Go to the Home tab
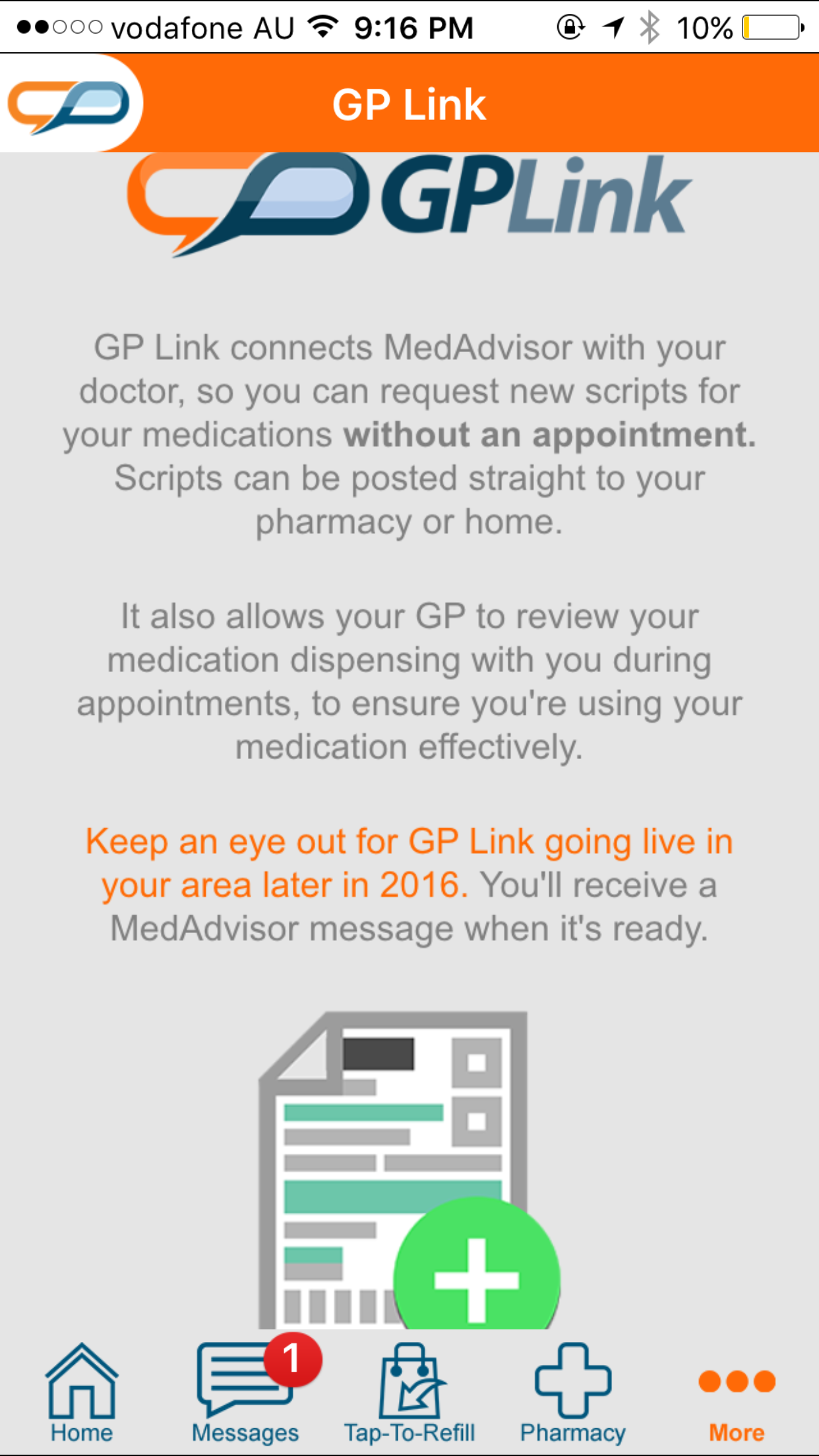The height and width of the screenshot is (1456, 819). tap(82, 1393)
